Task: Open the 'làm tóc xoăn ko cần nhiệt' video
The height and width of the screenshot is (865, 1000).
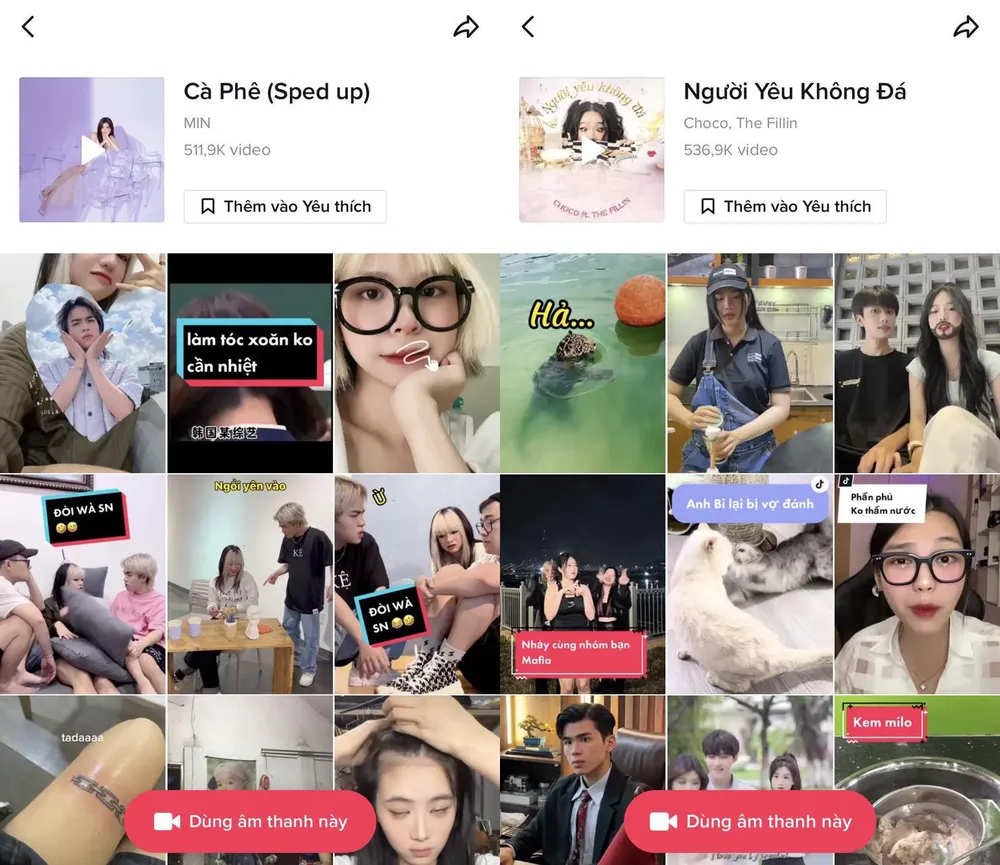Action: [x=250, y=362]
